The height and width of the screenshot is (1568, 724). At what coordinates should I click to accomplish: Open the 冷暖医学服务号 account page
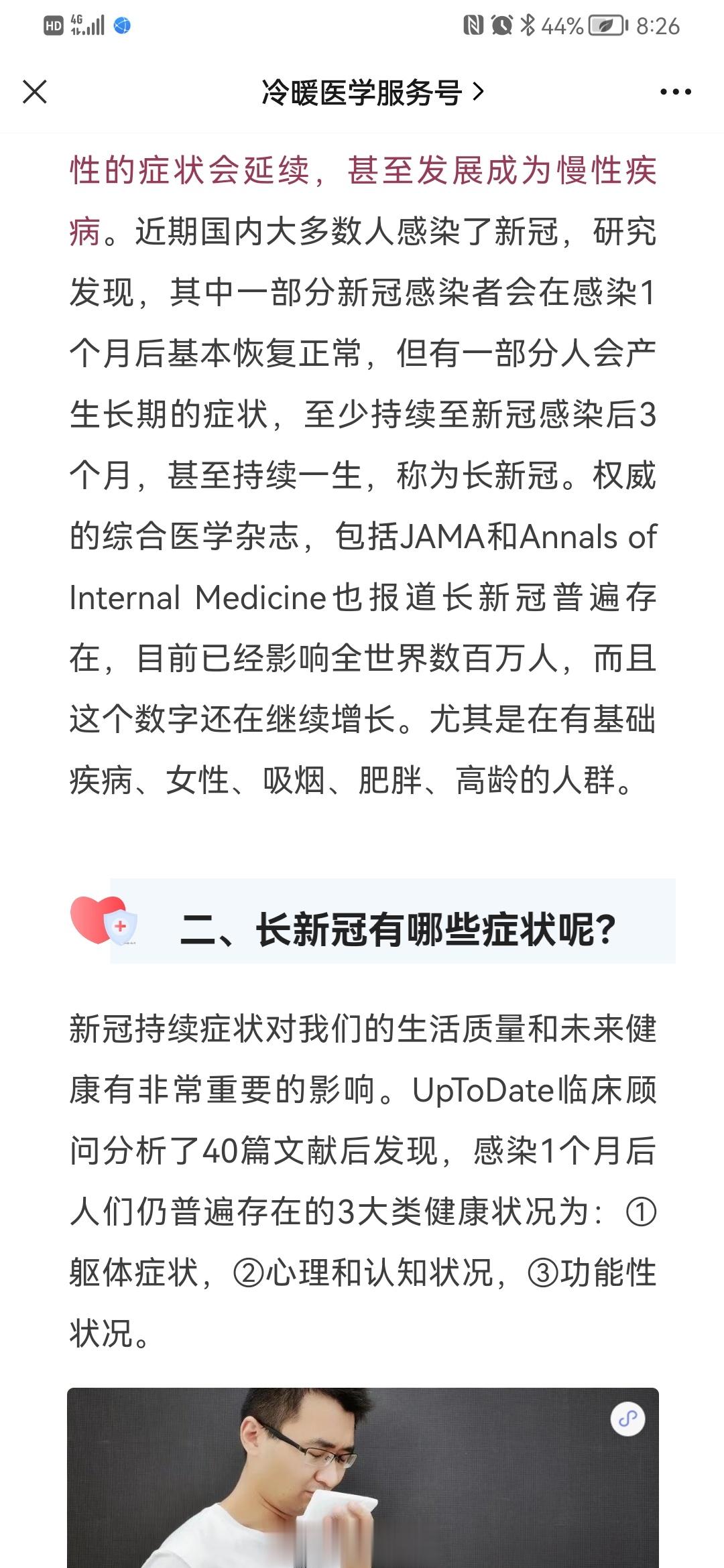click(372, 92)
